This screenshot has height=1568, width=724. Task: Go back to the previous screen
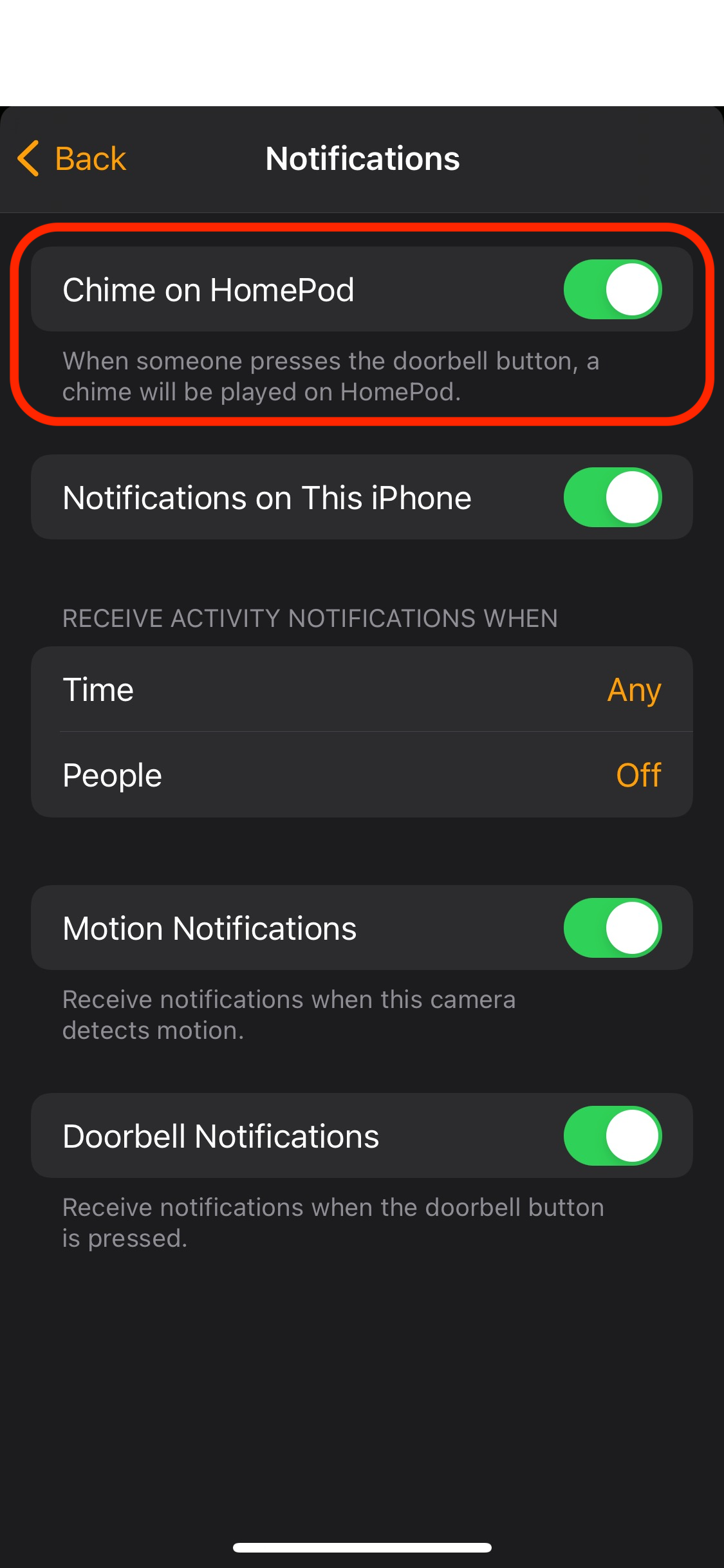point(72,158)
